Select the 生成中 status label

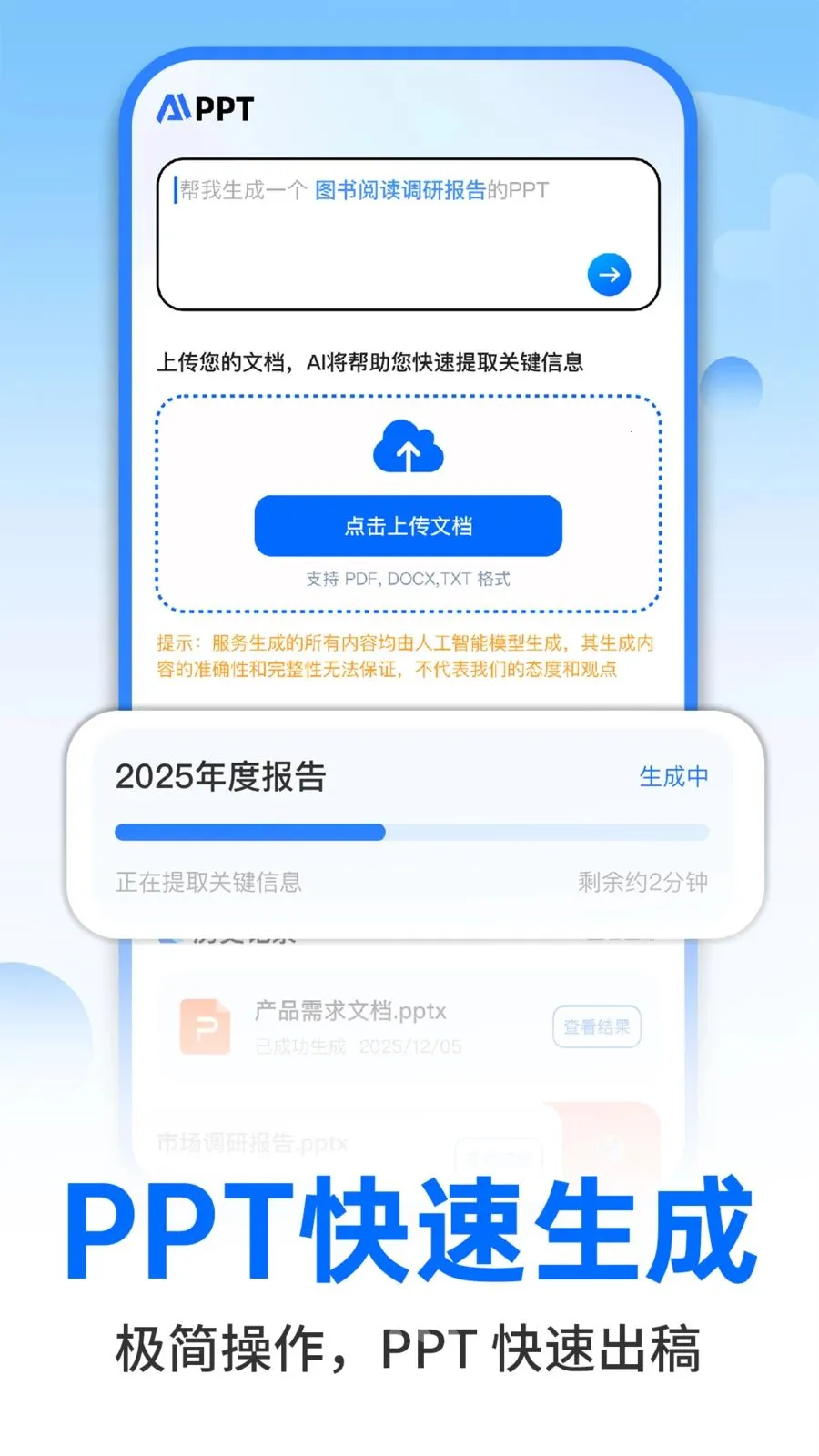click(x=673, y=778)
